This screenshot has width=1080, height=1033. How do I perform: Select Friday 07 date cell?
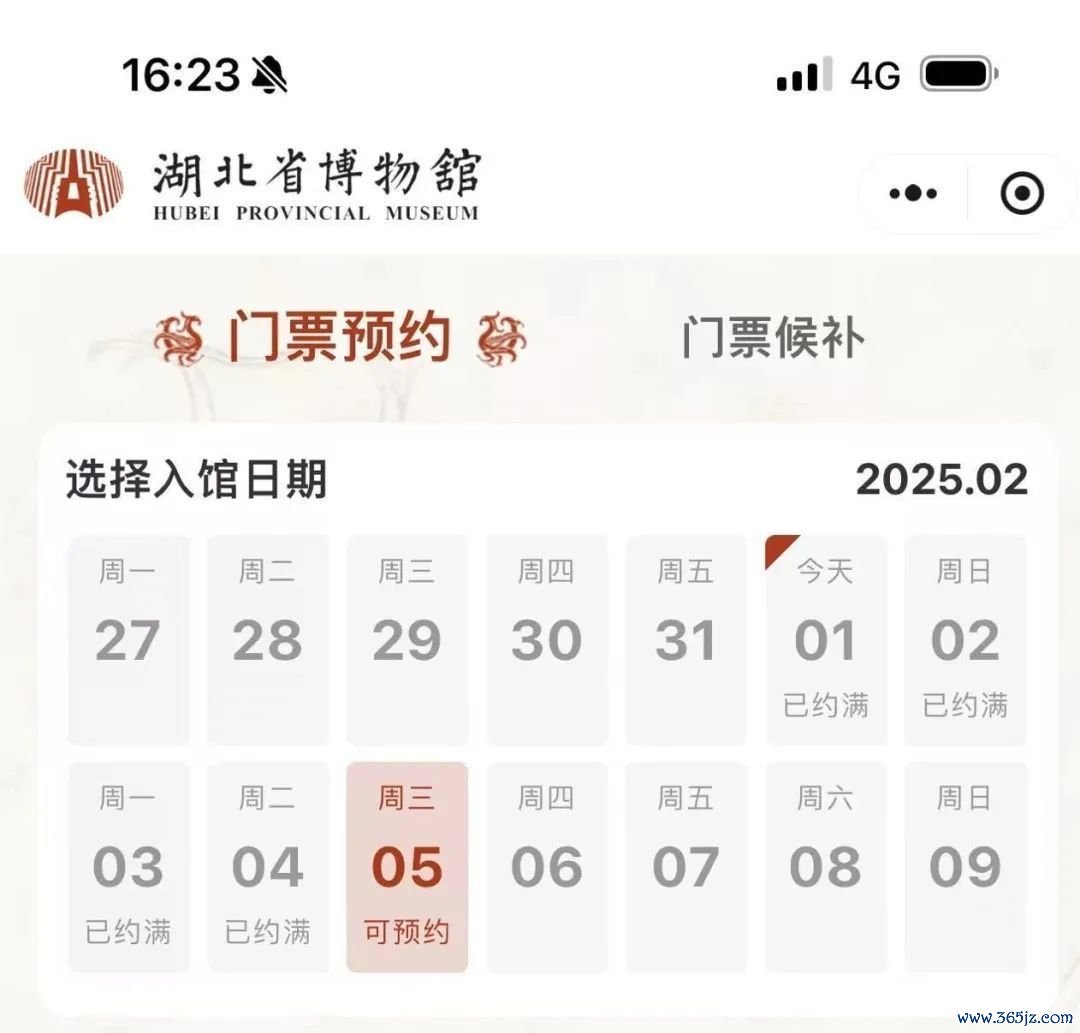686,866
